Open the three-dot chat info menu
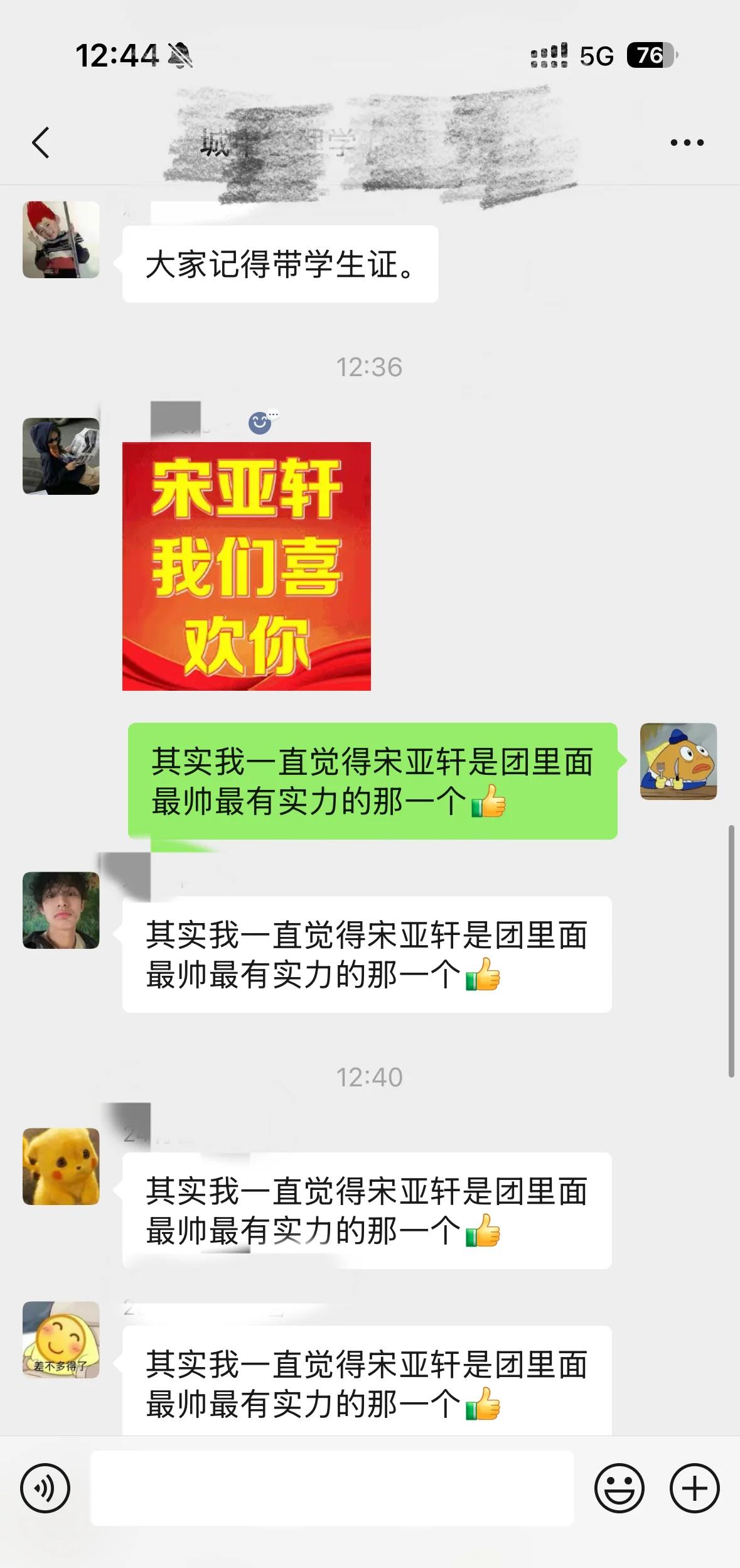Viewport: 740px width, 1568px height. (687, 143)
